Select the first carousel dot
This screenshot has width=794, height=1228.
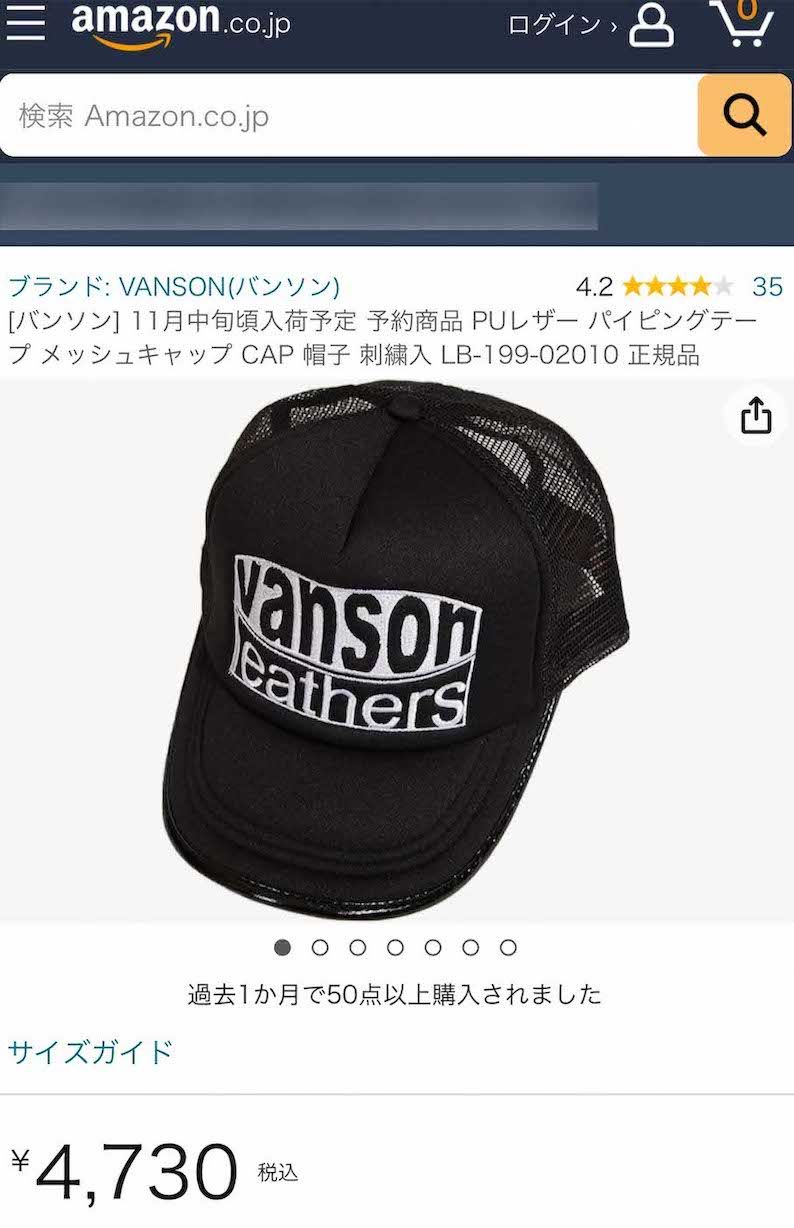click(x=285, y=943)
